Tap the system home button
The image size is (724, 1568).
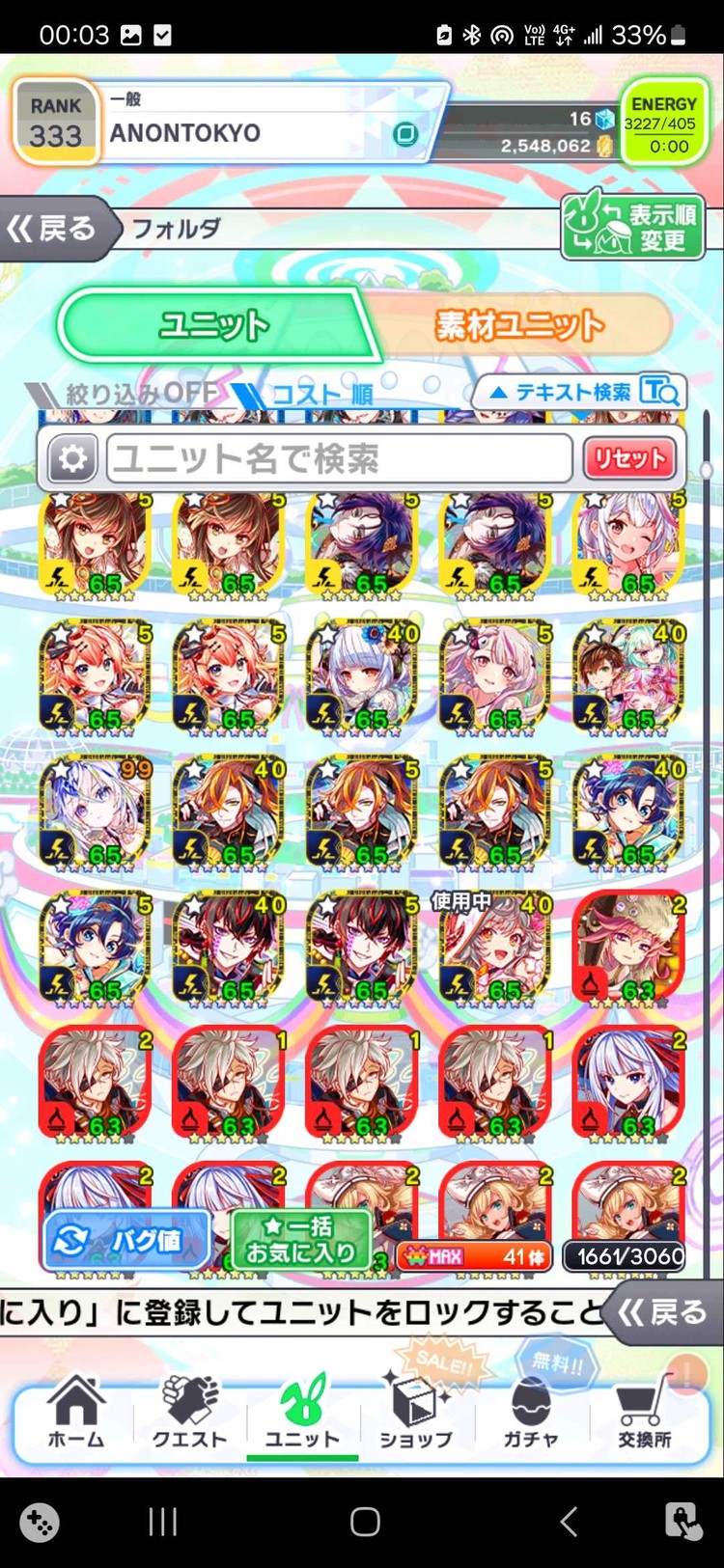(x=364, y=1523)
